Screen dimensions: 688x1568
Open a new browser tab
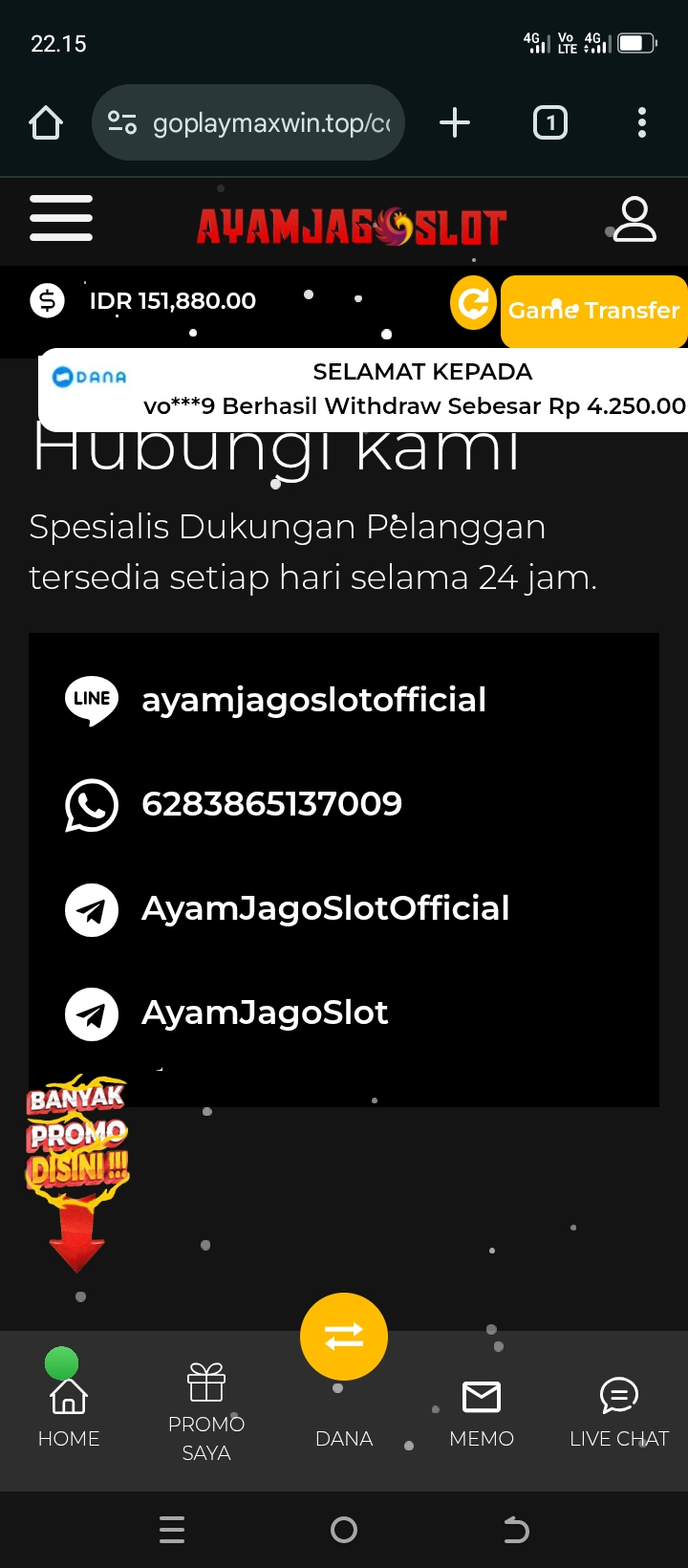point(455,123)
